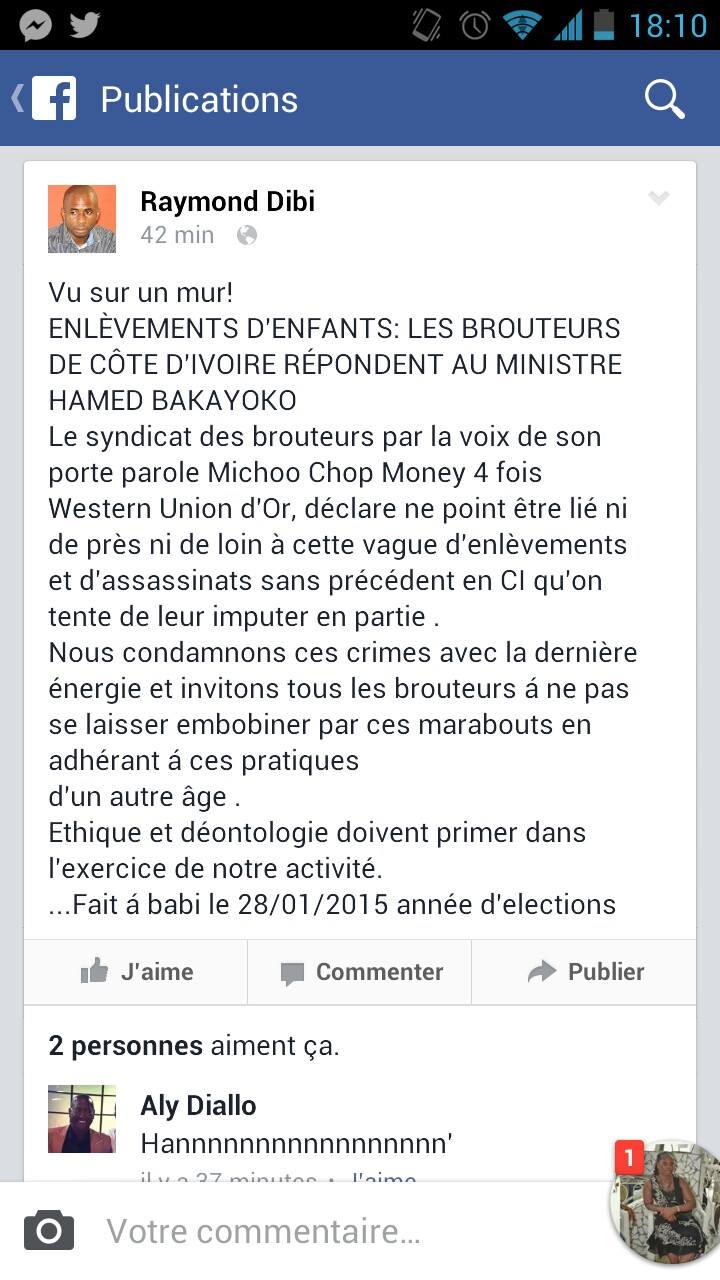Like the post with J'aime
The width and height of the screenshot is (720, 1280).
(136, 971)
